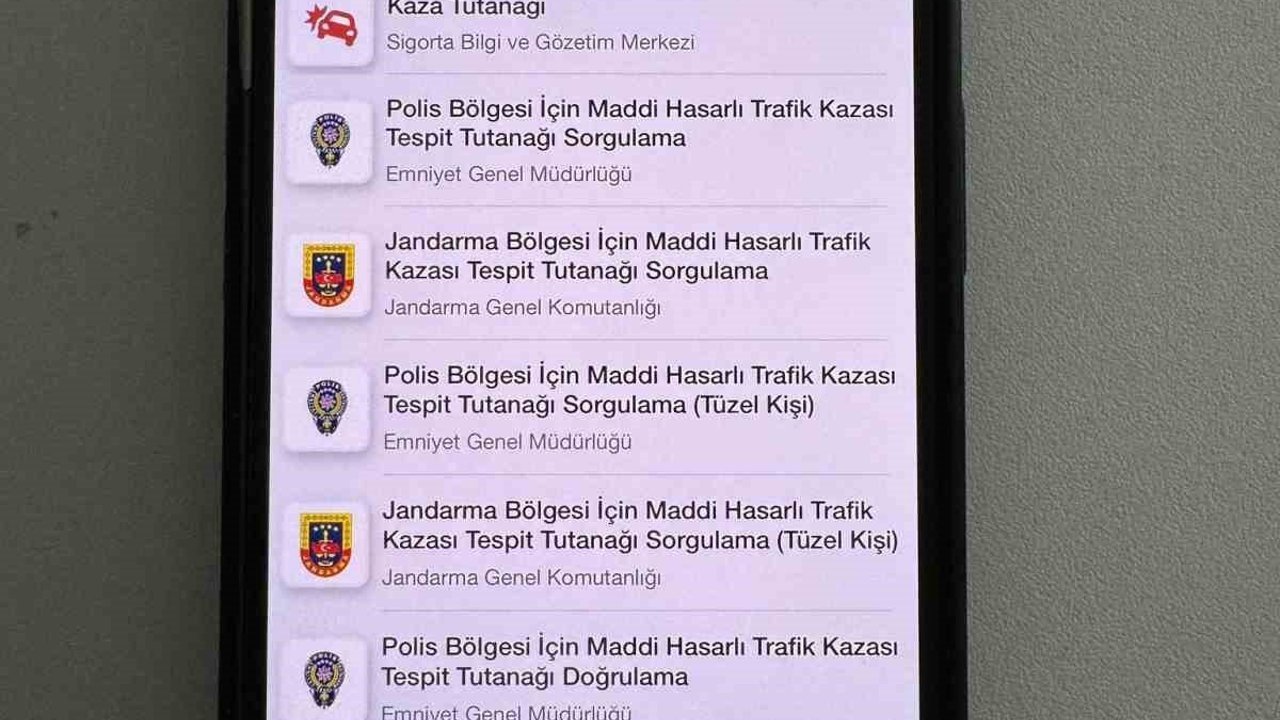Open Kaza Tutanağı from Sigorta Bilgi ve Gözetim Merkezi

pos(540,25)
